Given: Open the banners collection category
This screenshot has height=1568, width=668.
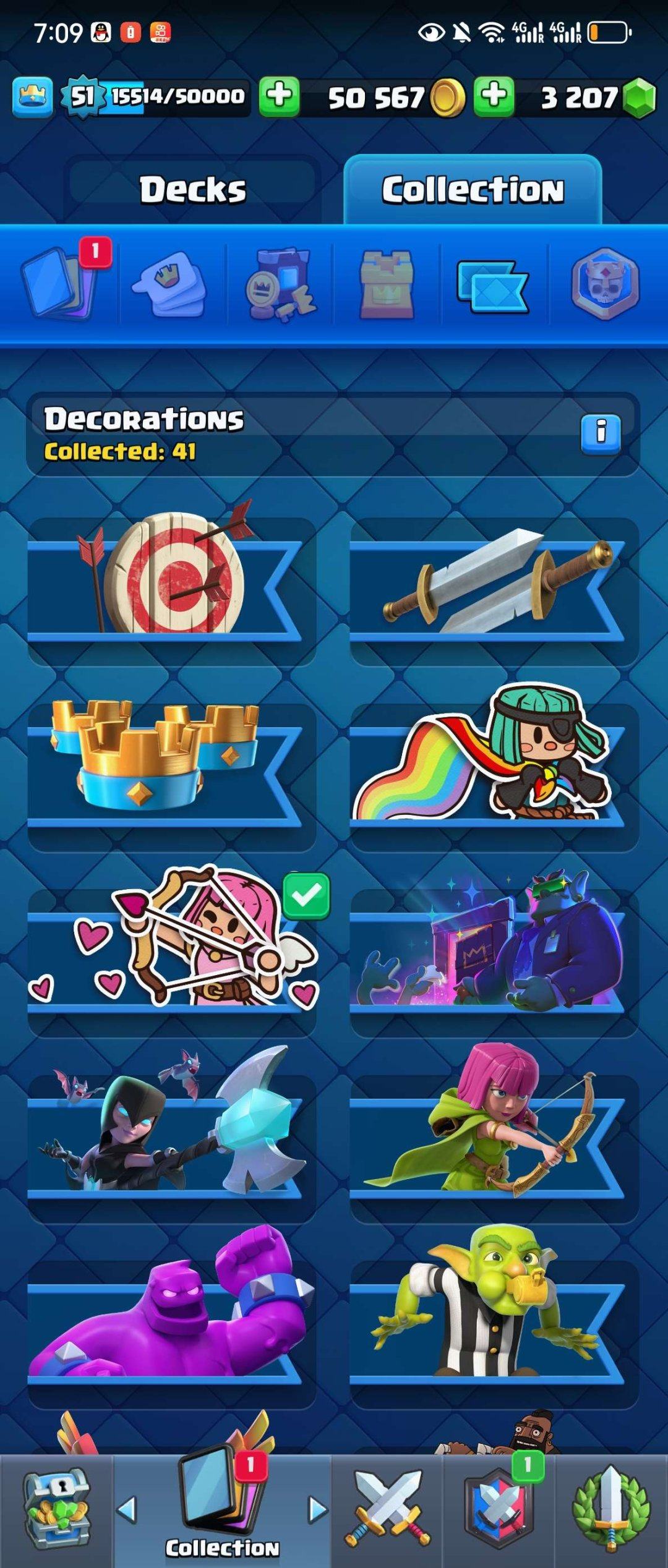Looking at the screenshot, I should [x=493, y=284].
